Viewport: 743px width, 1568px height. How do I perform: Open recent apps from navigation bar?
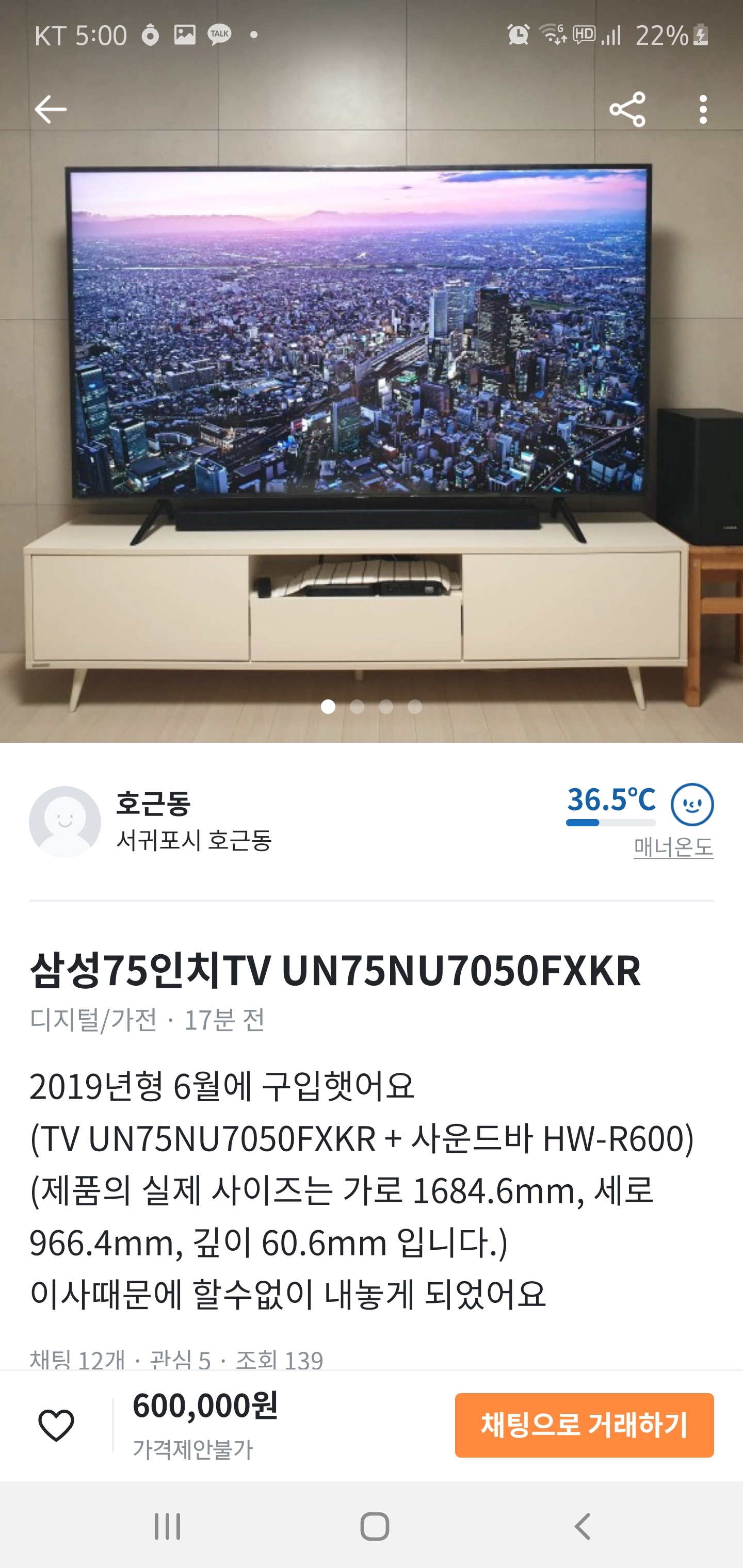click(x=167, y=1526)
